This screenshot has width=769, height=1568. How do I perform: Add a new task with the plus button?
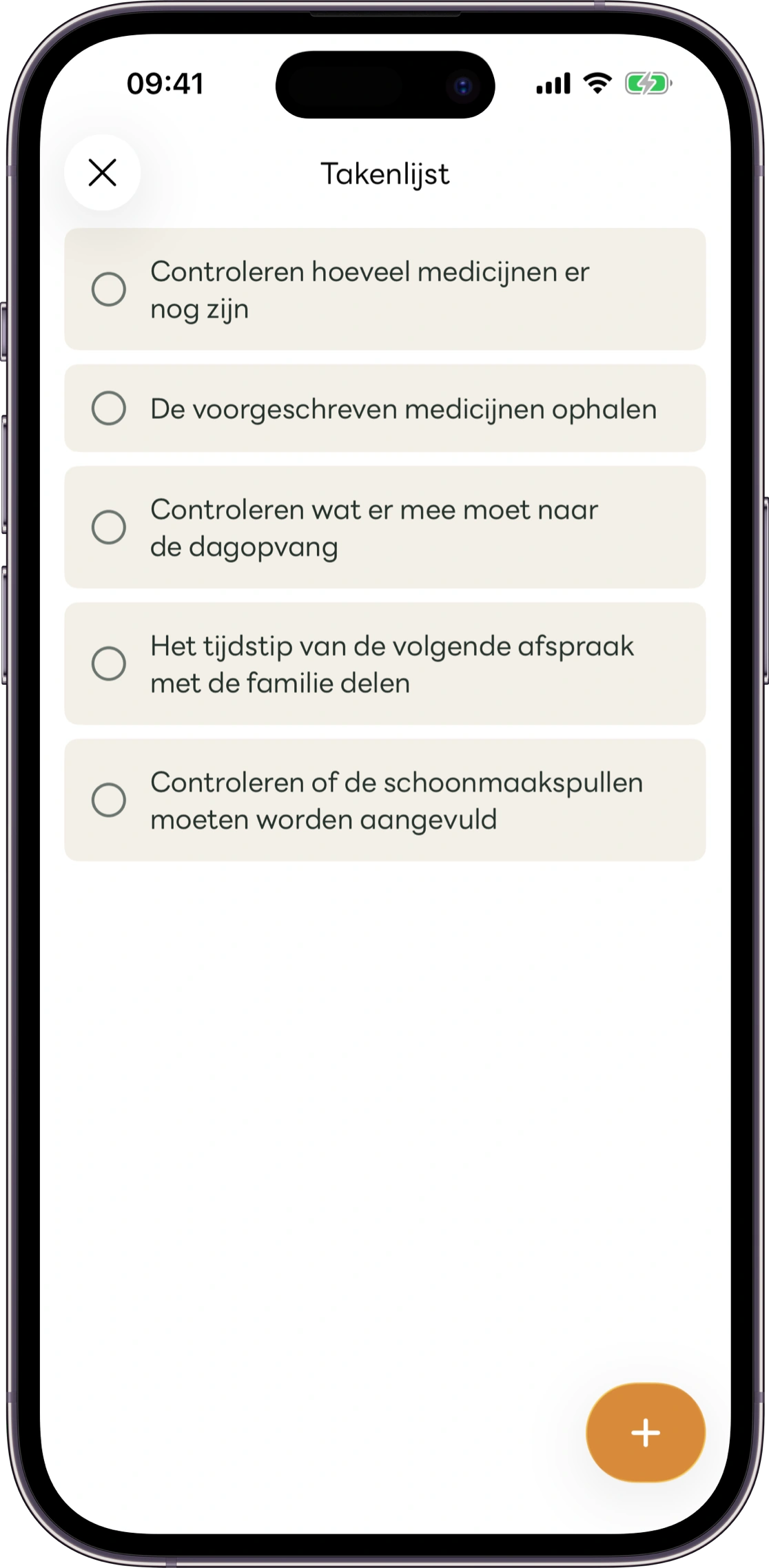tap(646, 1432)
